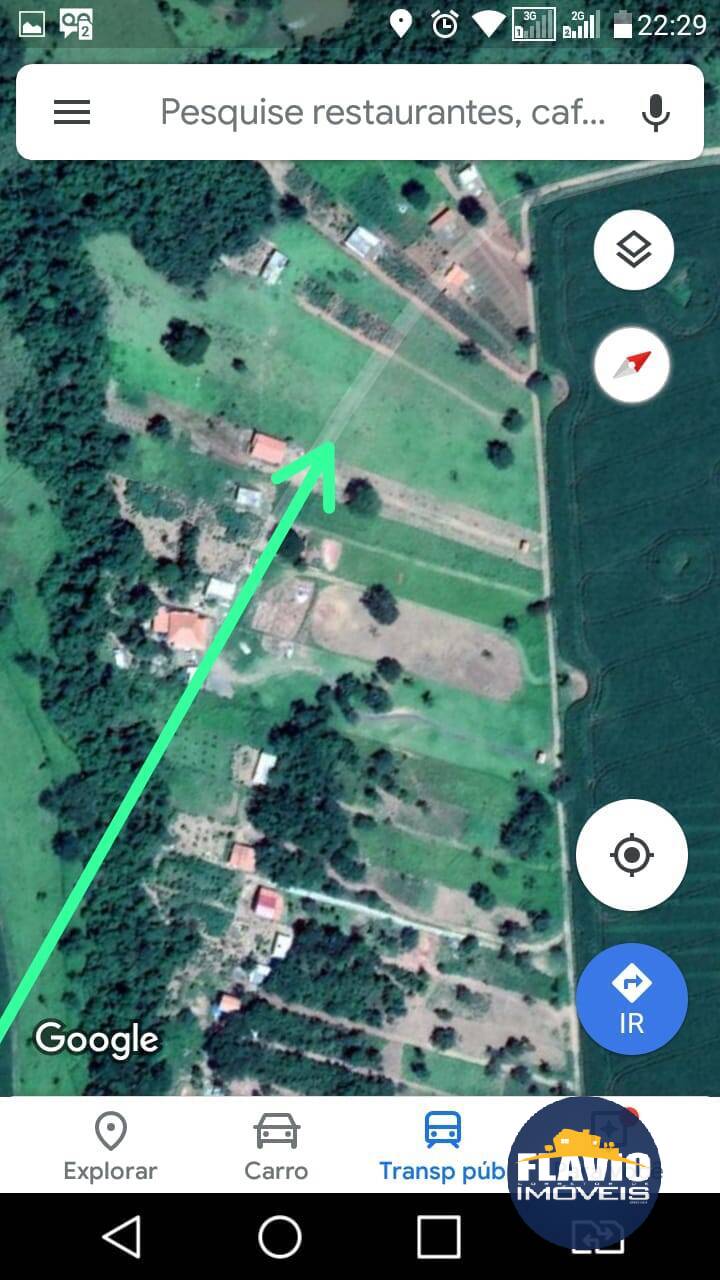Go back using system back button
The image size is (720, 1280).
coord(122,1237)
